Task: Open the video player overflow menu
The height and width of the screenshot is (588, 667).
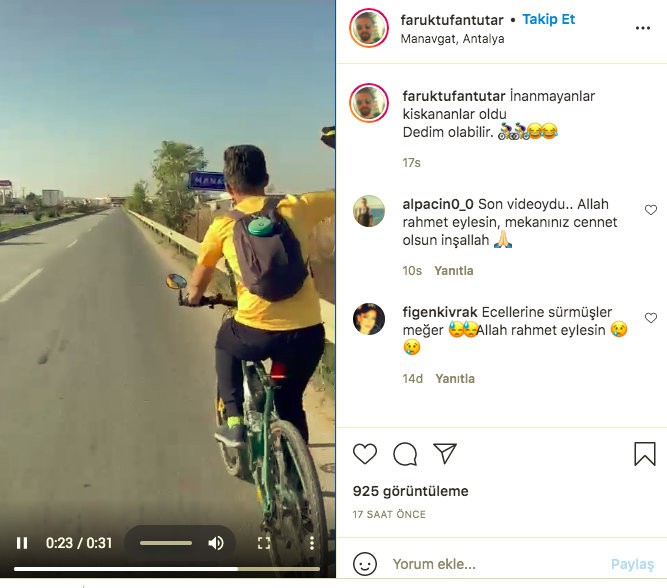Action: point(312,543)
